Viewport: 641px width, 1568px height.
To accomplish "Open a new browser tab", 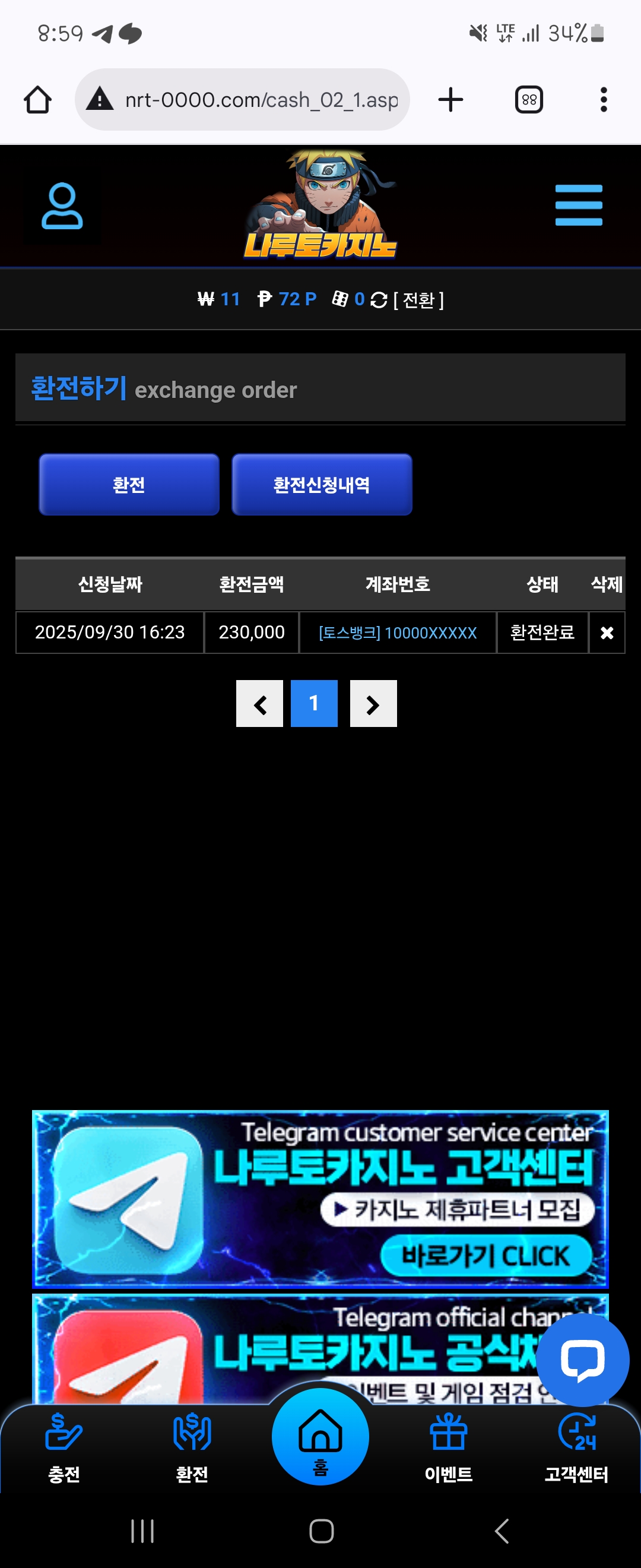I will pyautogui.click(x=450, y=100).
